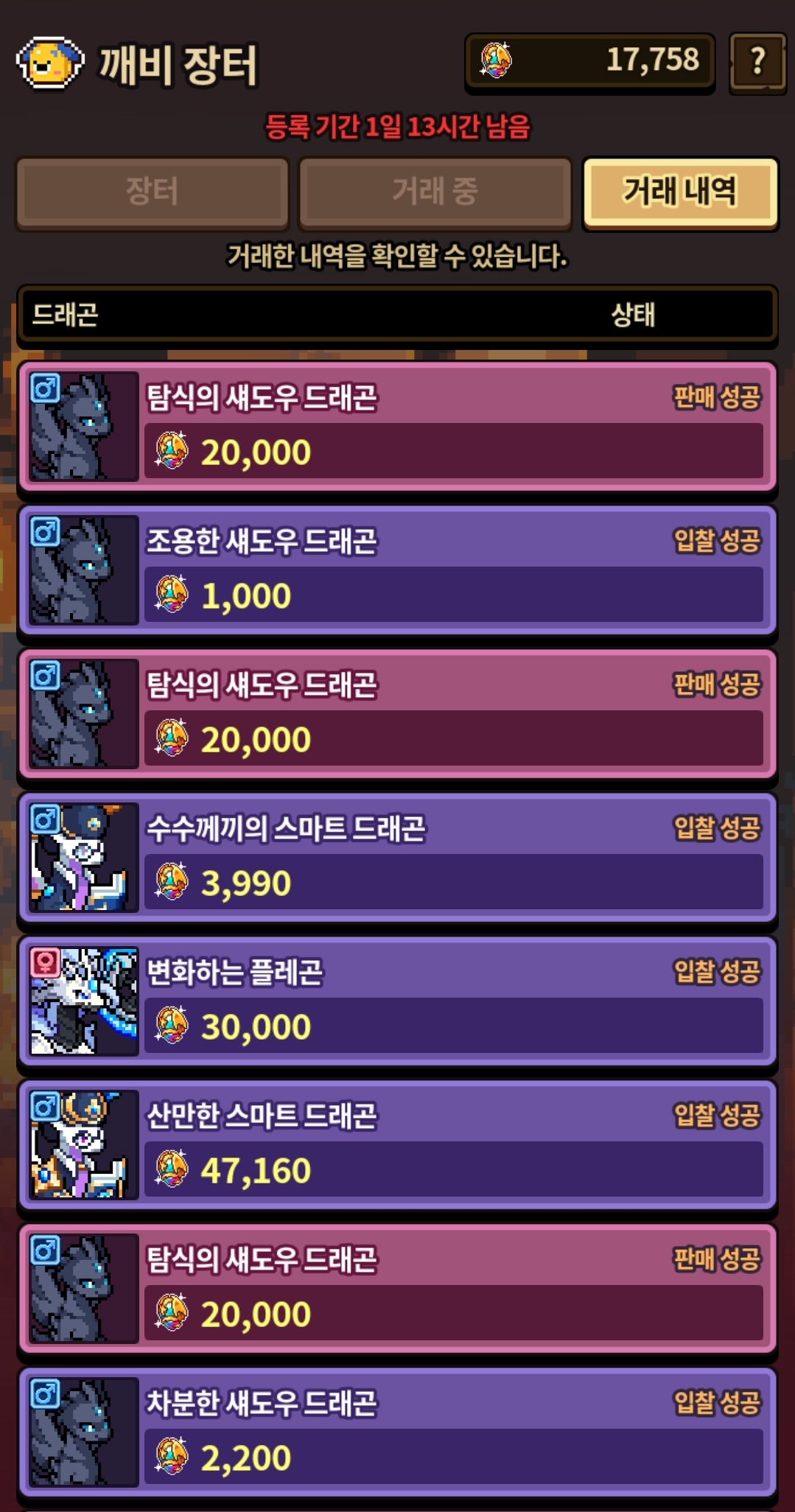This screenshot has width=795, height=1512.
Task: View the 변화하는 플레곤 trade record
Action: [398, 1001]
